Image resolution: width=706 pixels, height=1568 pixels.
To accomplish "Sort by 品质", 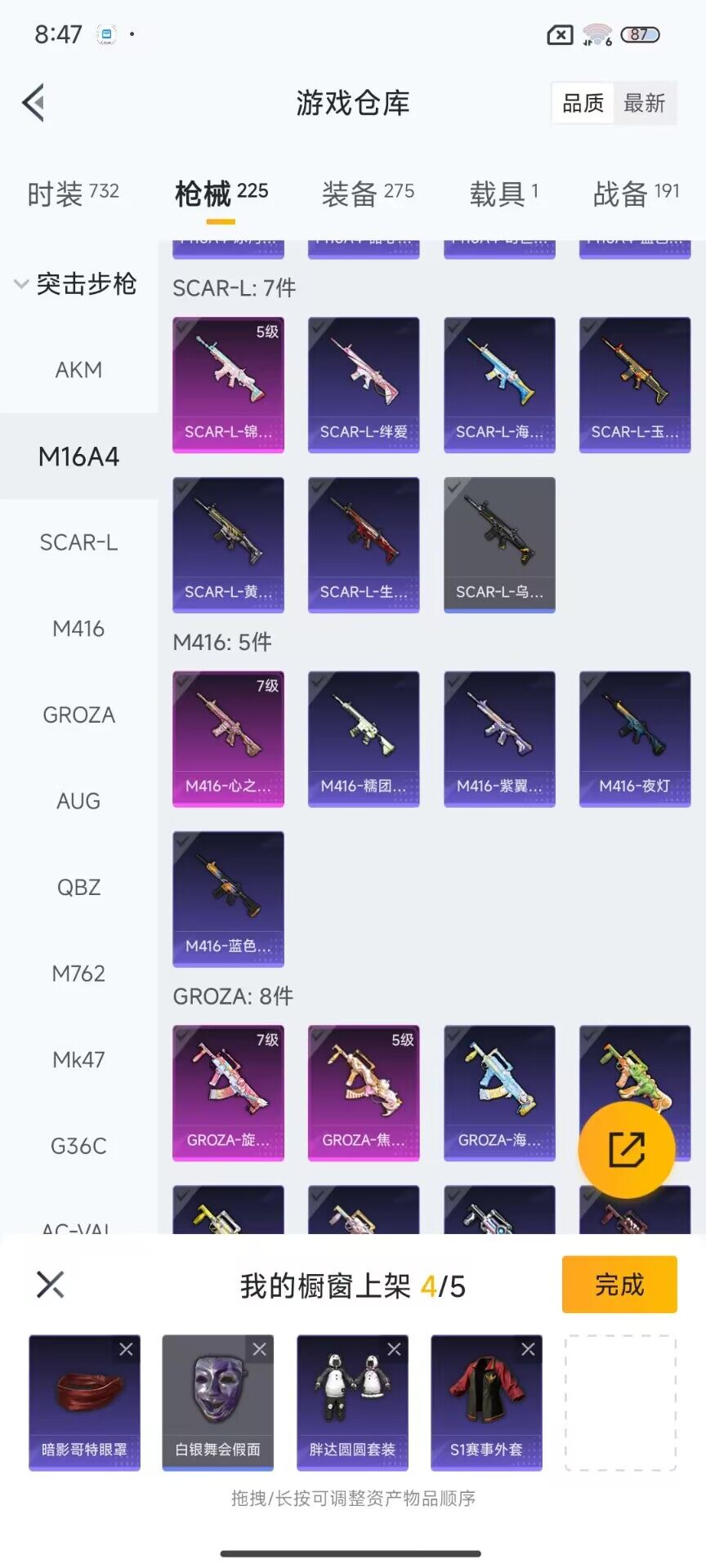I will [583, 103].
